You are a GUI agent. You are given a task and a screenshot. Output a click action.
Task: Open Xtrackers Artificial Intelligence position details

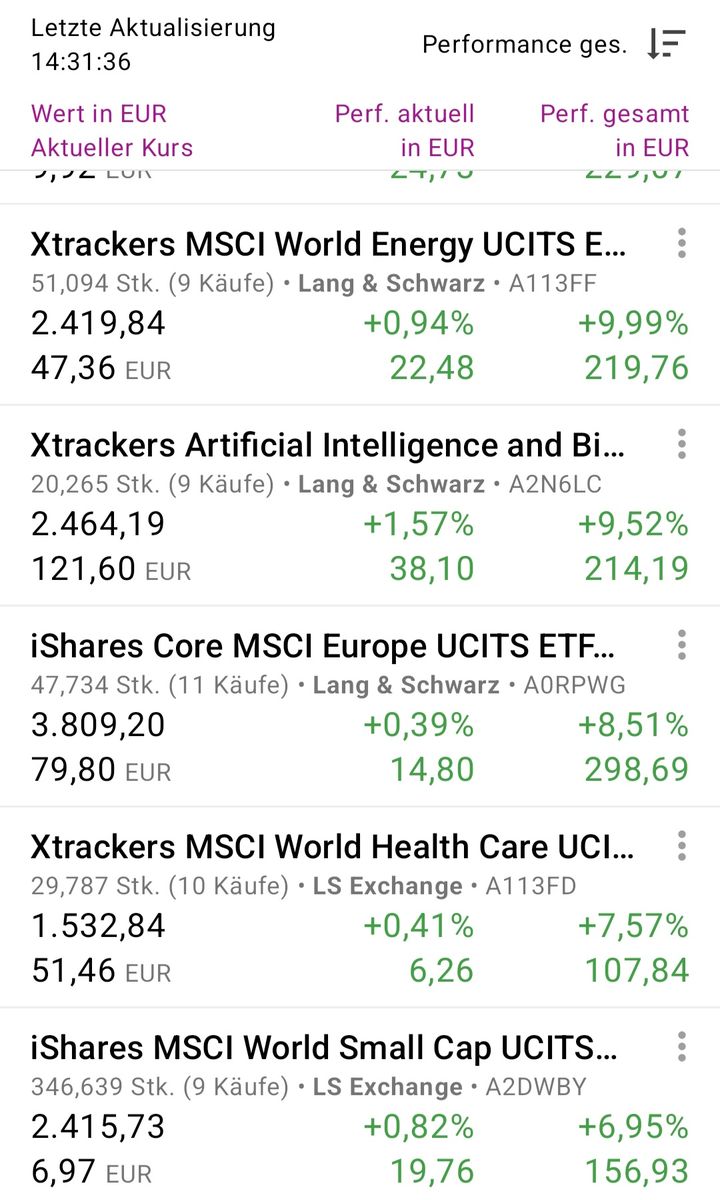(360, 505)
